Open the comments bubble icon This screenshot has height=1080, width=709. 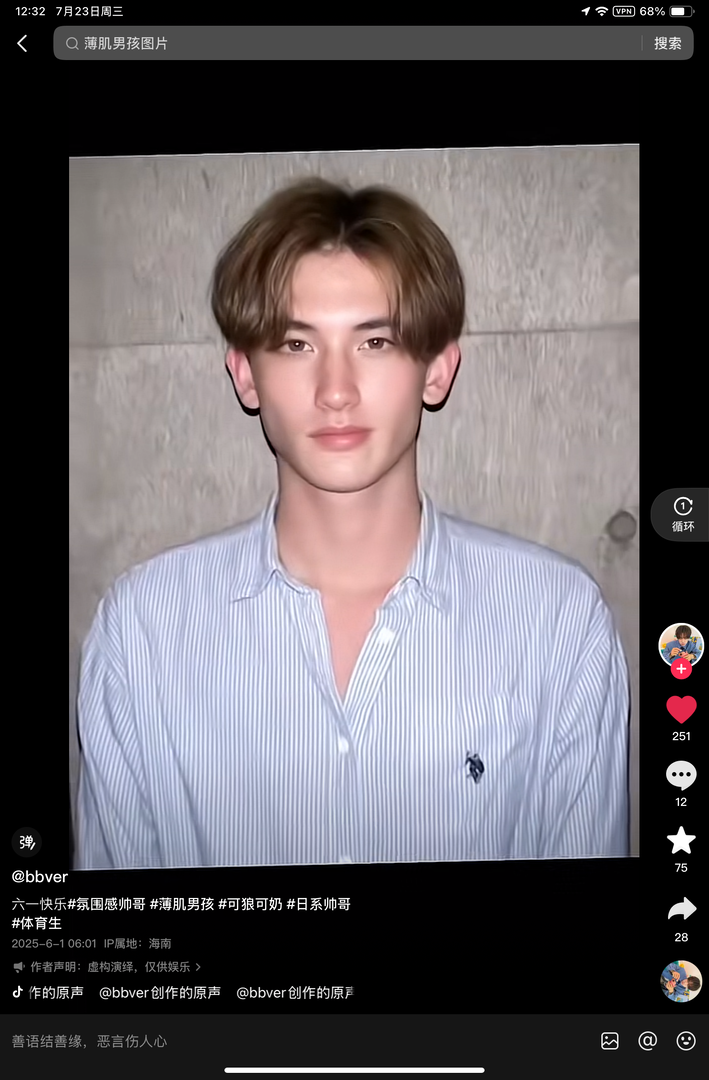[681, 775]
